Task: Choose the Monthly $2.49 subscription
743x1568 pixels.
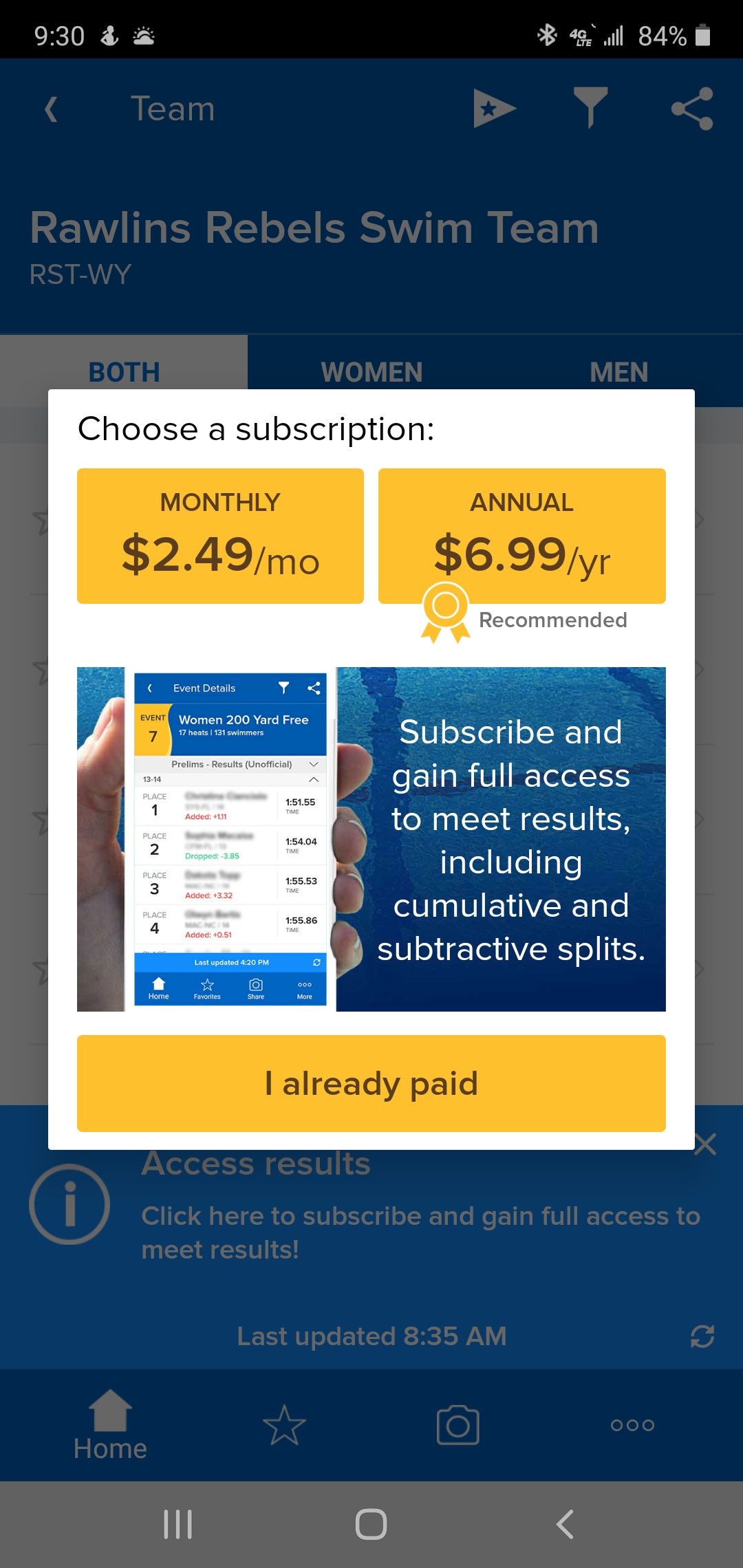Action: coord(220,536)
